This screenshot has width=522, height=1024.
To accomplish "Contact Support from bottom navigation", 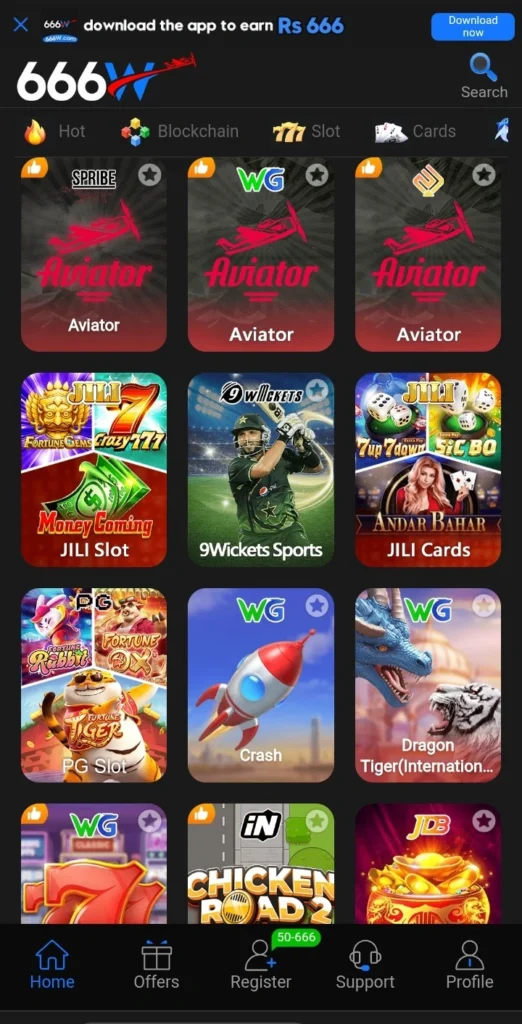I will (365, 965).
